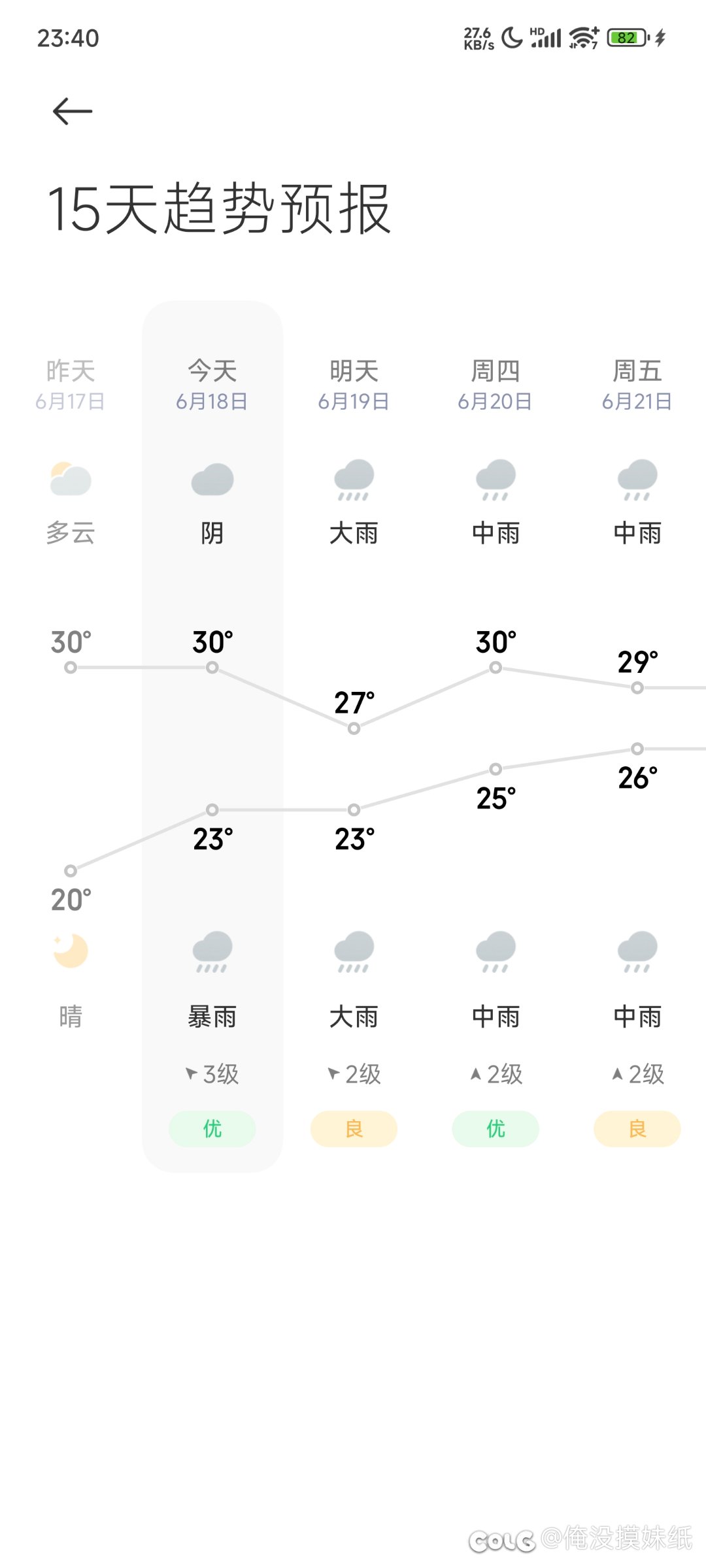Select yesterday's column for 6月17日
The height and width of the screenshot is (1568, 706).
[71, 385]
